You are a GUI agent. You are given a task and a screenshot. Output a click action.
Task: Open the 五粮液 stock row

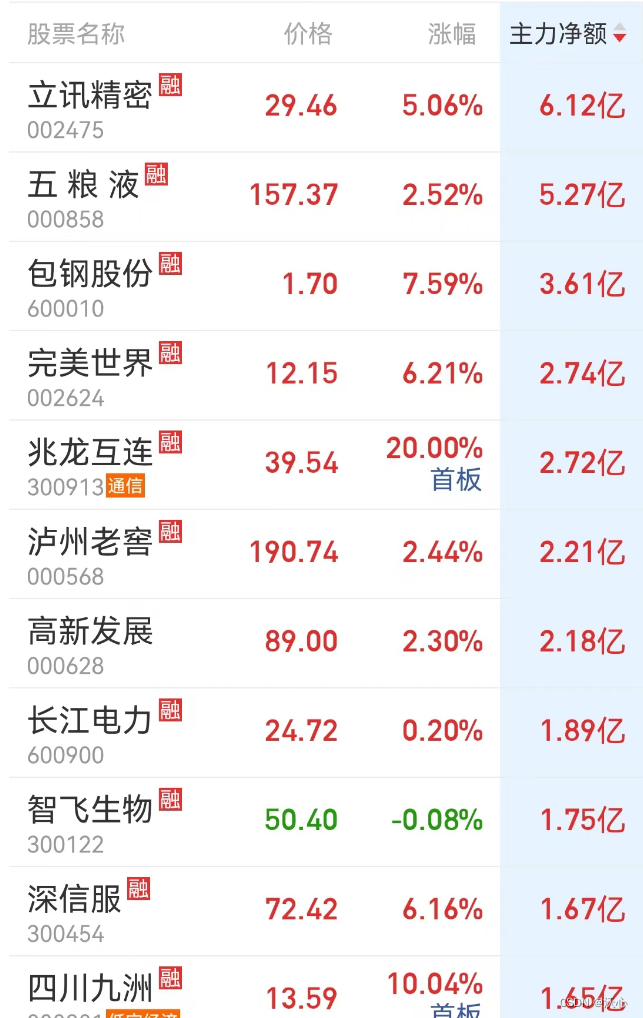tap(84, 184)
